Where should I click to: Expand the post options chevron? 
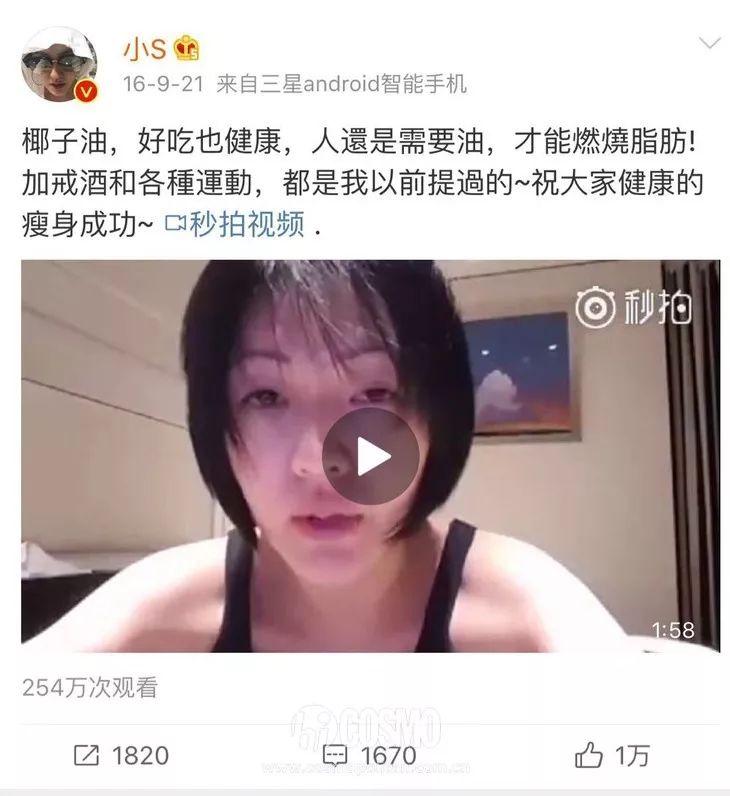click(709, 43)
